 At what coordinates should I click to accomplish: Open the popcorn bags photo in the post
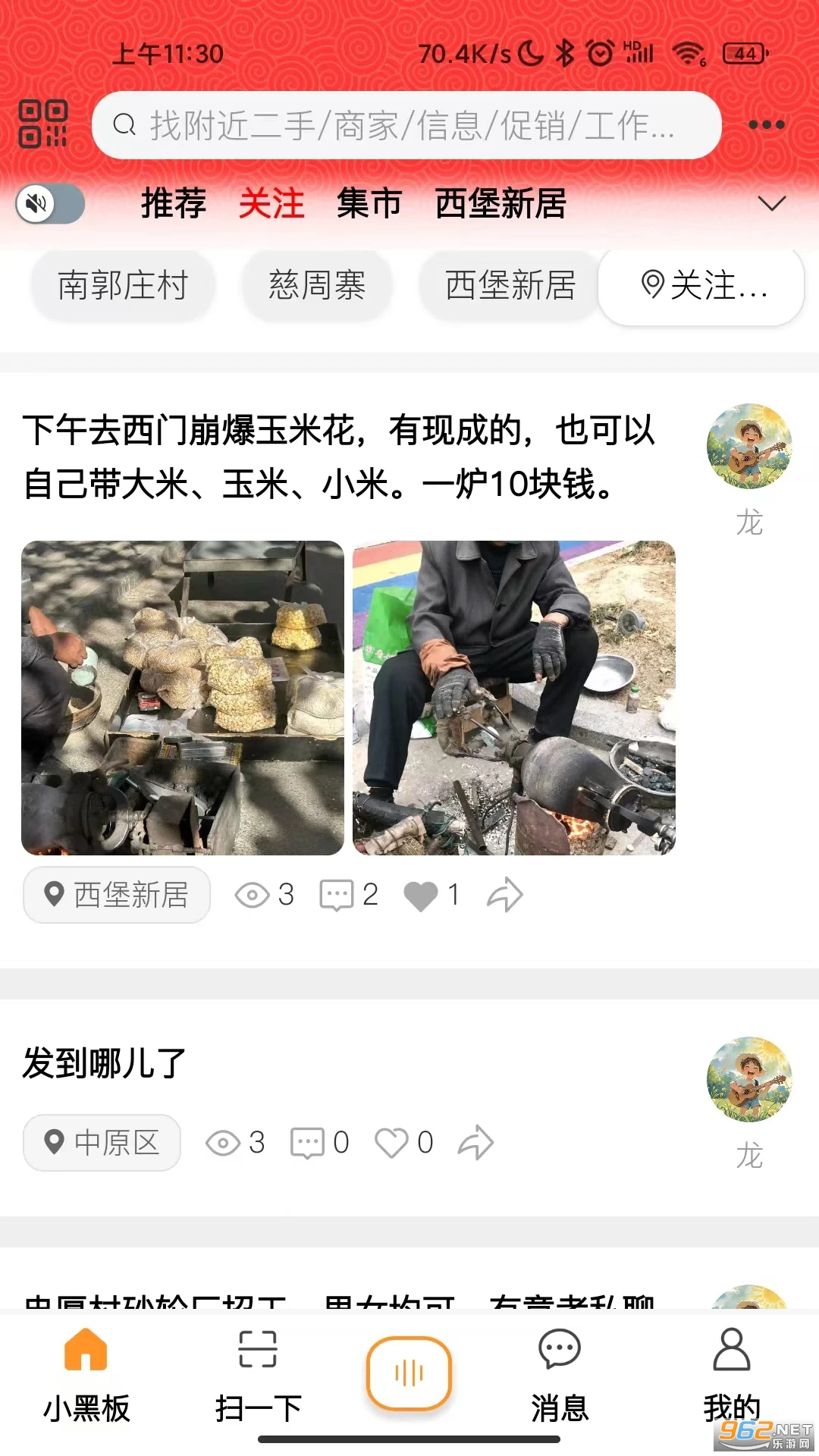183,698
